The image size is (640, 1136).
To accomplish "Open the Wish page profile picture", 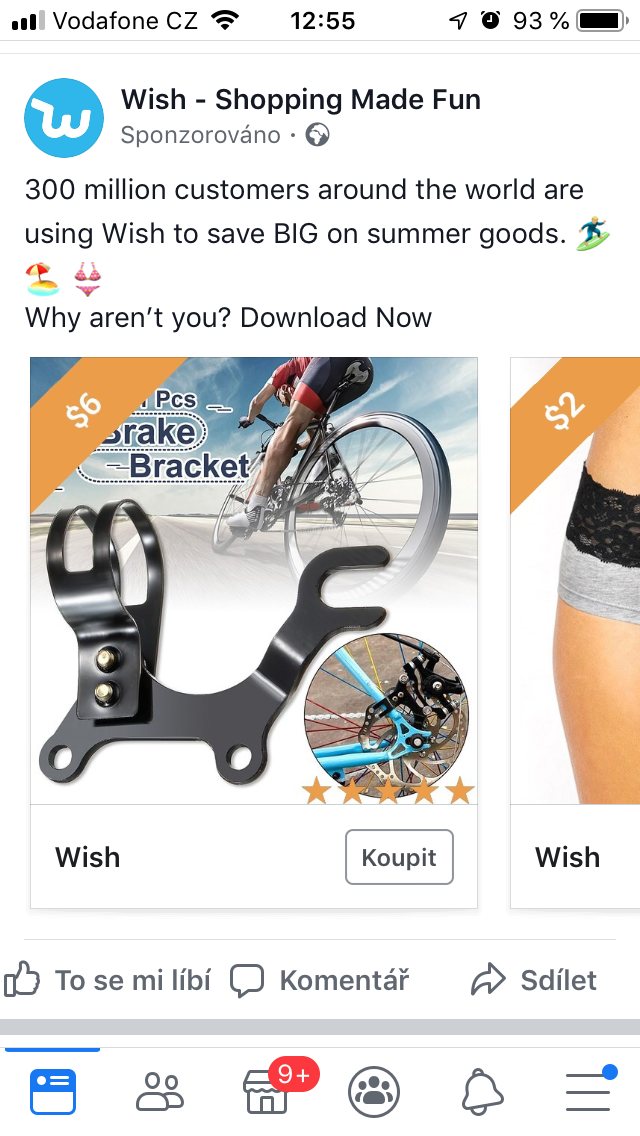I will point(64,118).
